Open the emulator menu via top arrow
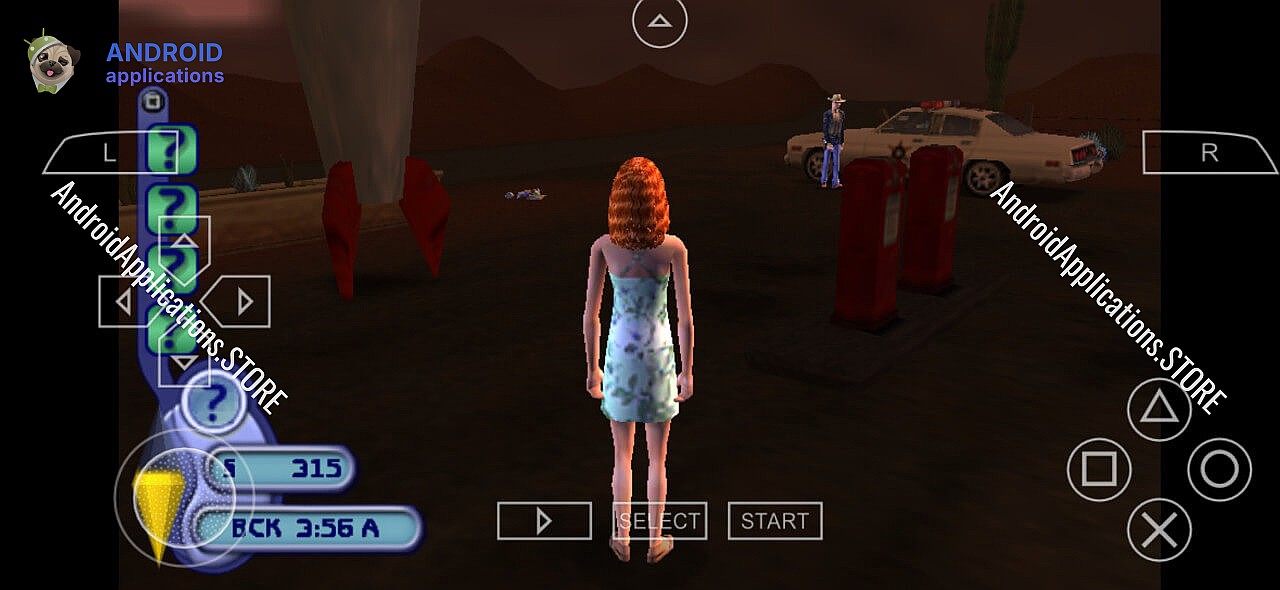This screenshot has height=590, width=1280. (x=660, y=21)
